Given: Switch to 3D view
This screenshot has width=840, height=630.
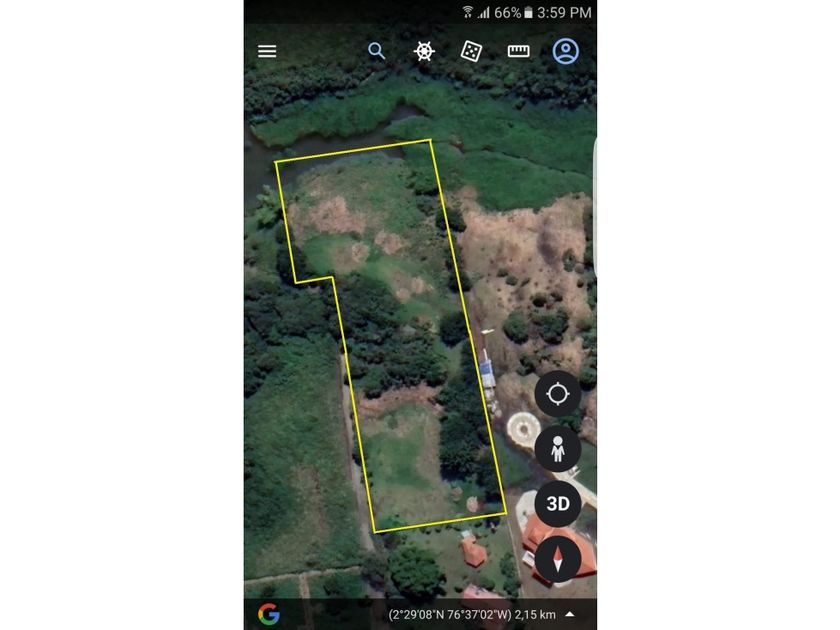Looking at the screenshot, I should pos(558,503).
